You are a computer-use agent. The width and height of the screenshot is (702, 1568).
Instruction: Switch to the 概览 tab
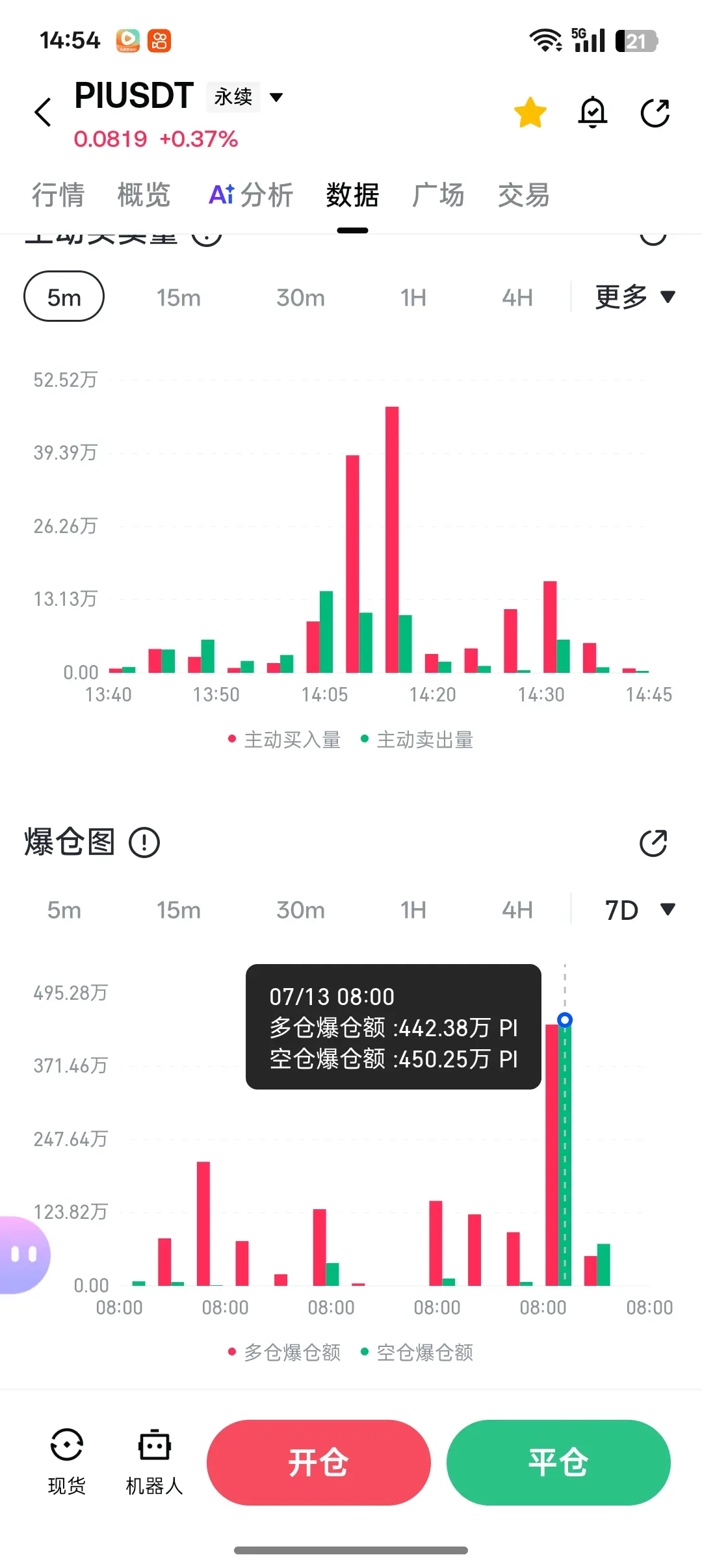(144, 195)
